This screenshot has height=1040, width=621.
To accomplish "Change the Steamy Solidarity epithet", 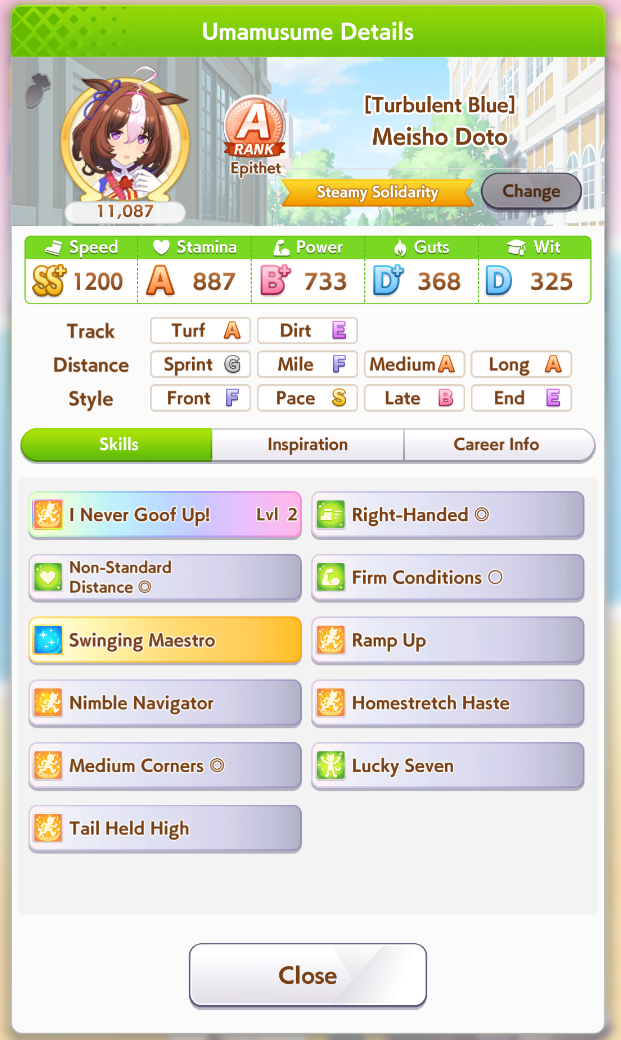I will point(531,191).
